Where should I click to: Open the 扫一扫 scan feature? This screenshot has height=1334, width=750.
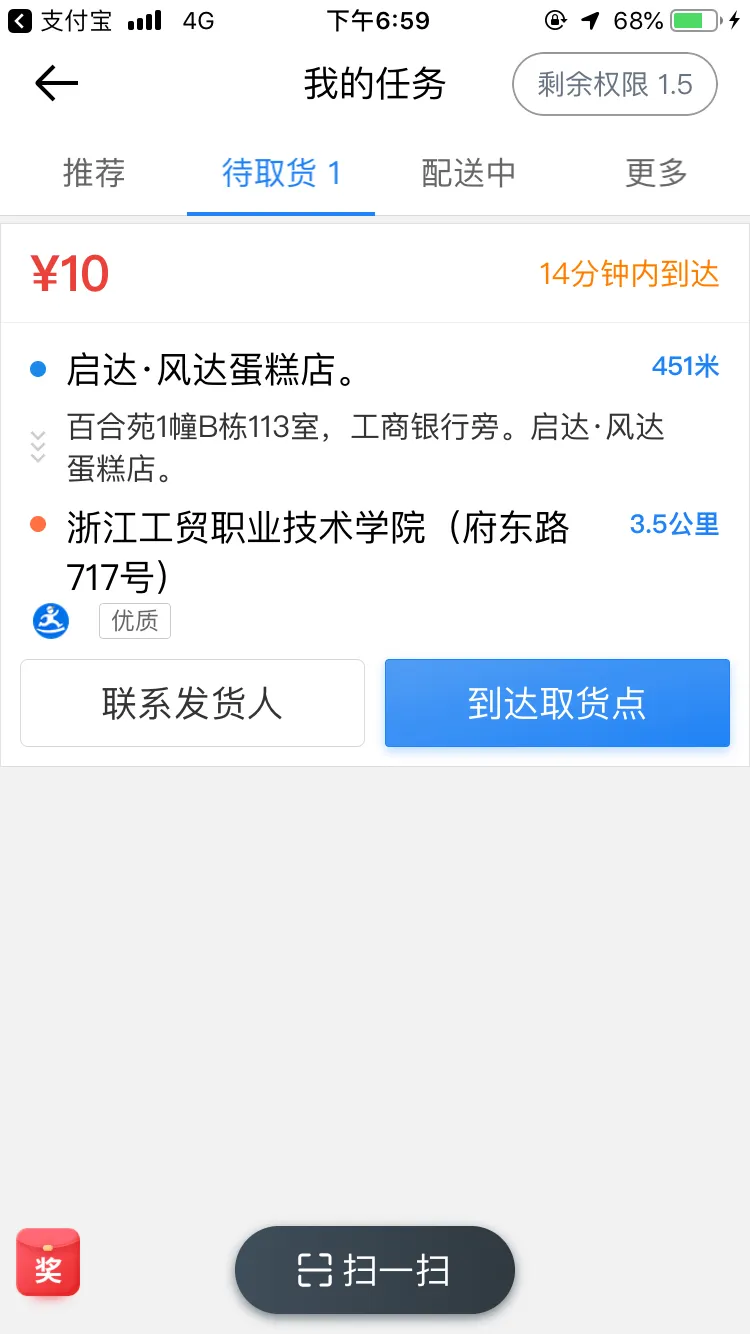pyautogui.click(x=374, y=1269)
